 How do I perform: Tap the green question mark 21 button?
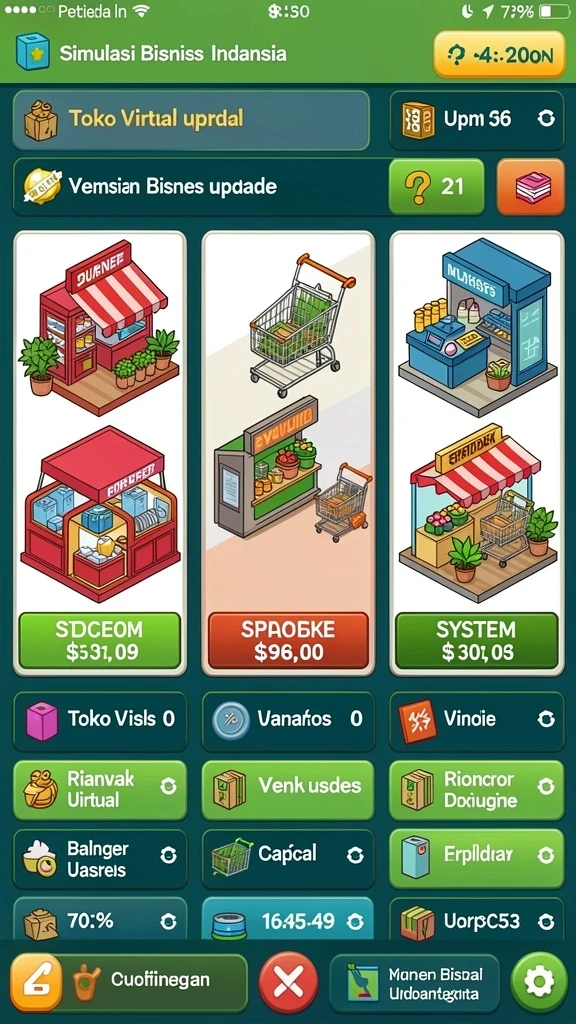pyautogui.click(x=436, y=187)
